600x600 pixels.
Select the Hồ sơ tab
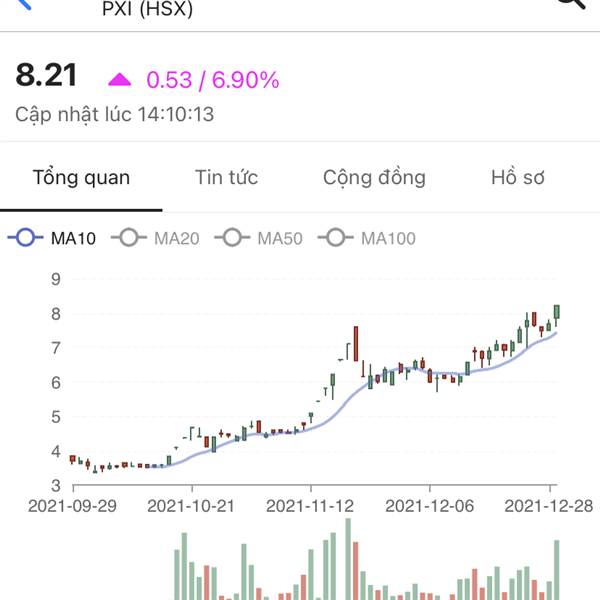(517, 178)
